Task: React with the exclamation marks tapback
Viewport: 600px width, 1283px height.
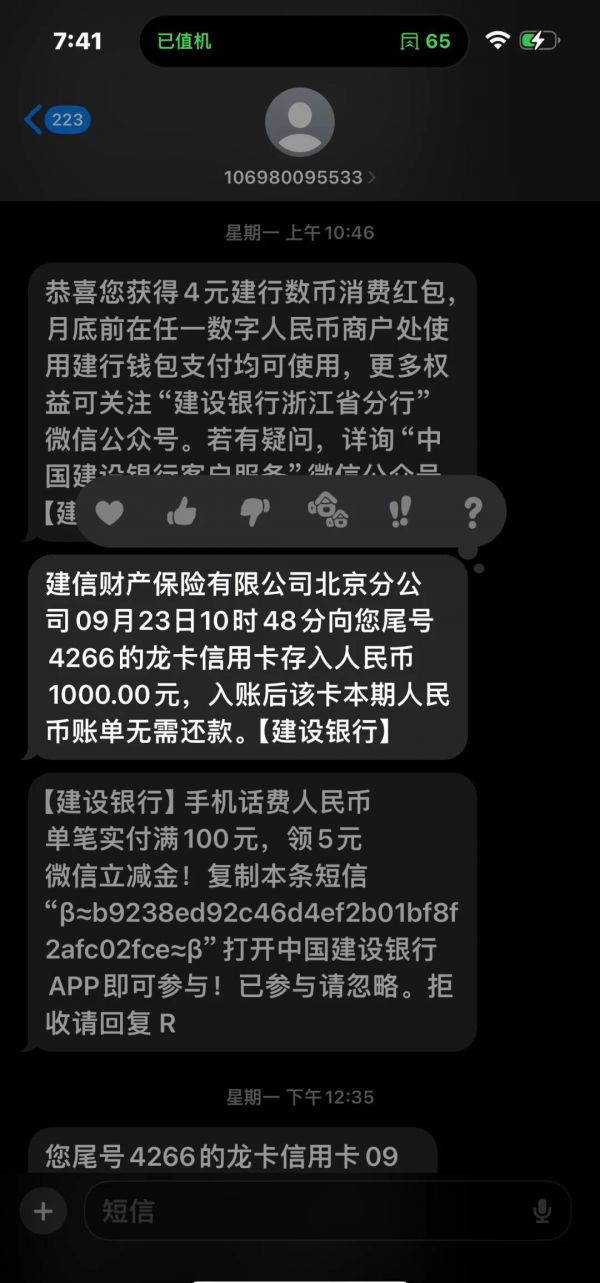Action: pyautogui.click(x=400, y=512)
